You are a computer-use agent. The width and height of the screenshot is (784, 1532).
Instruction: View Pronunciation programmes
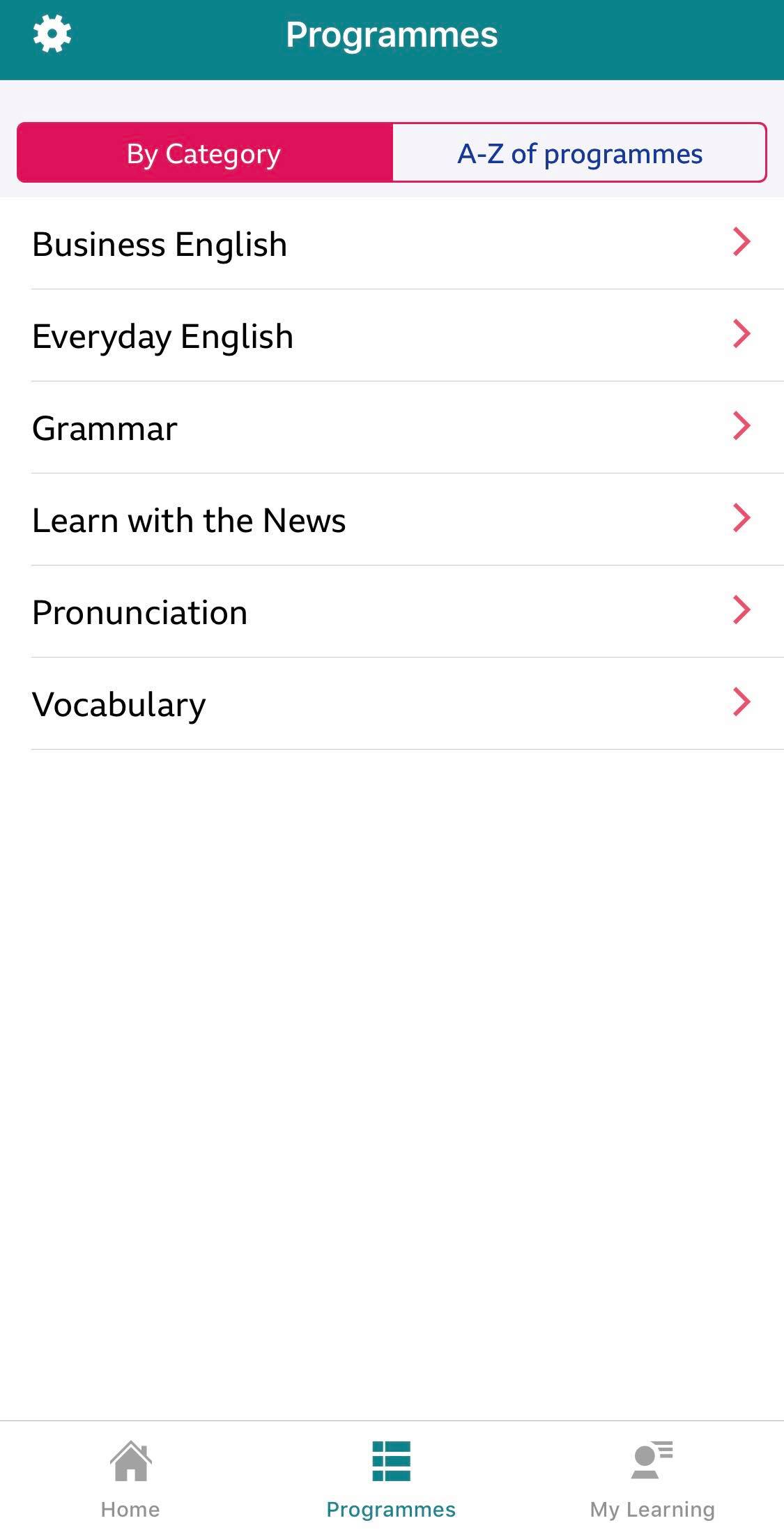[x=392, y=612]
